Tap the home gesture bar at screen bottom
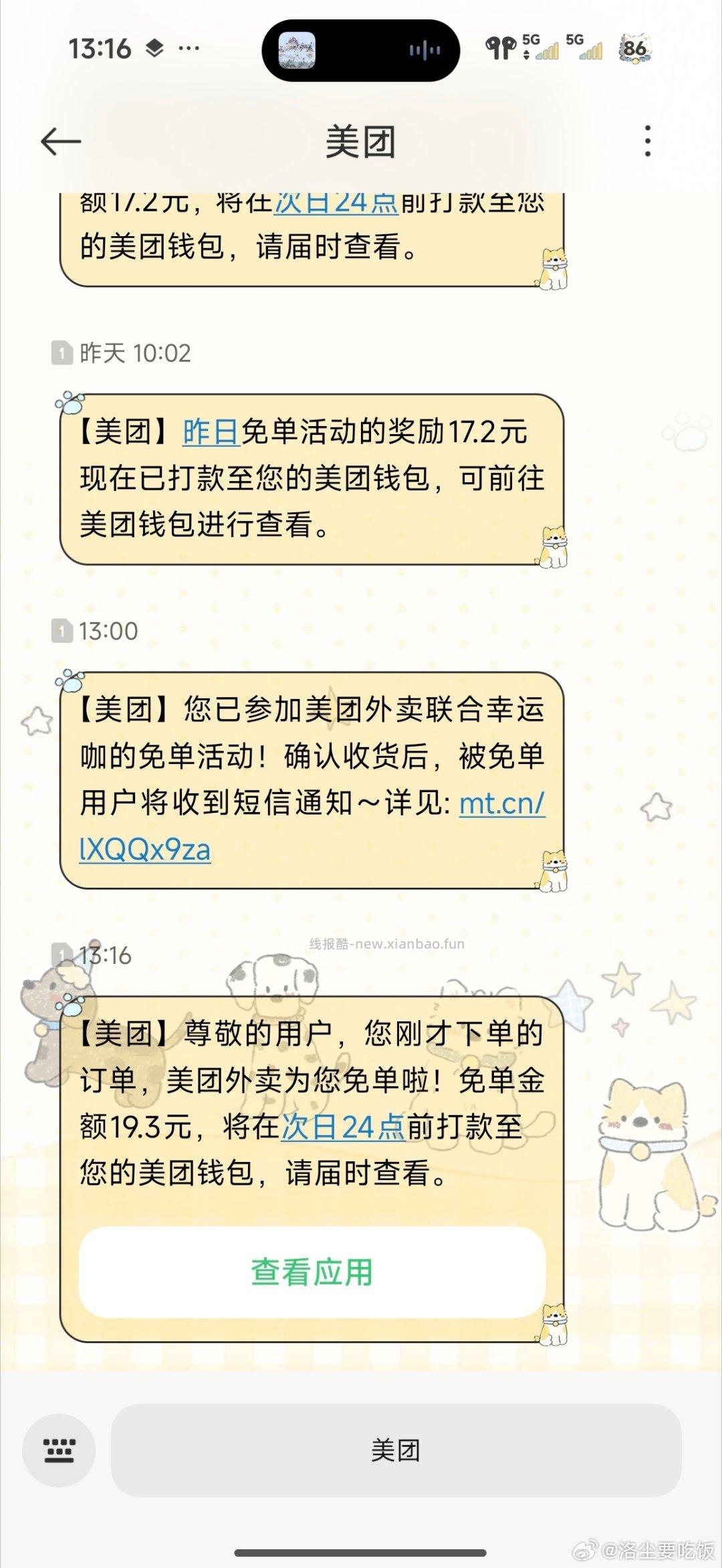This screenshot has height=1568, width=722. [361, 1552]
